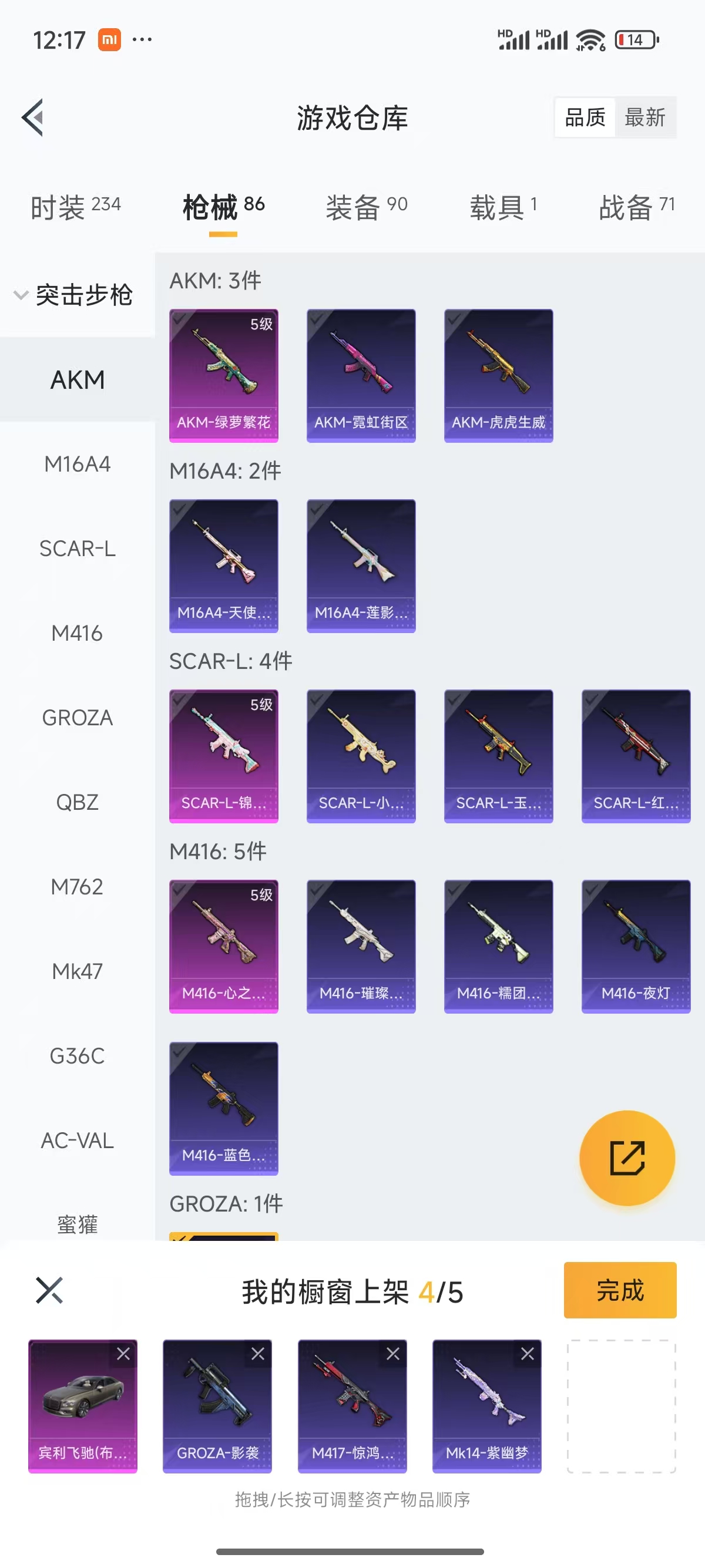
Task: Select the M416-夜灯 skin
Action: [636, 946]
